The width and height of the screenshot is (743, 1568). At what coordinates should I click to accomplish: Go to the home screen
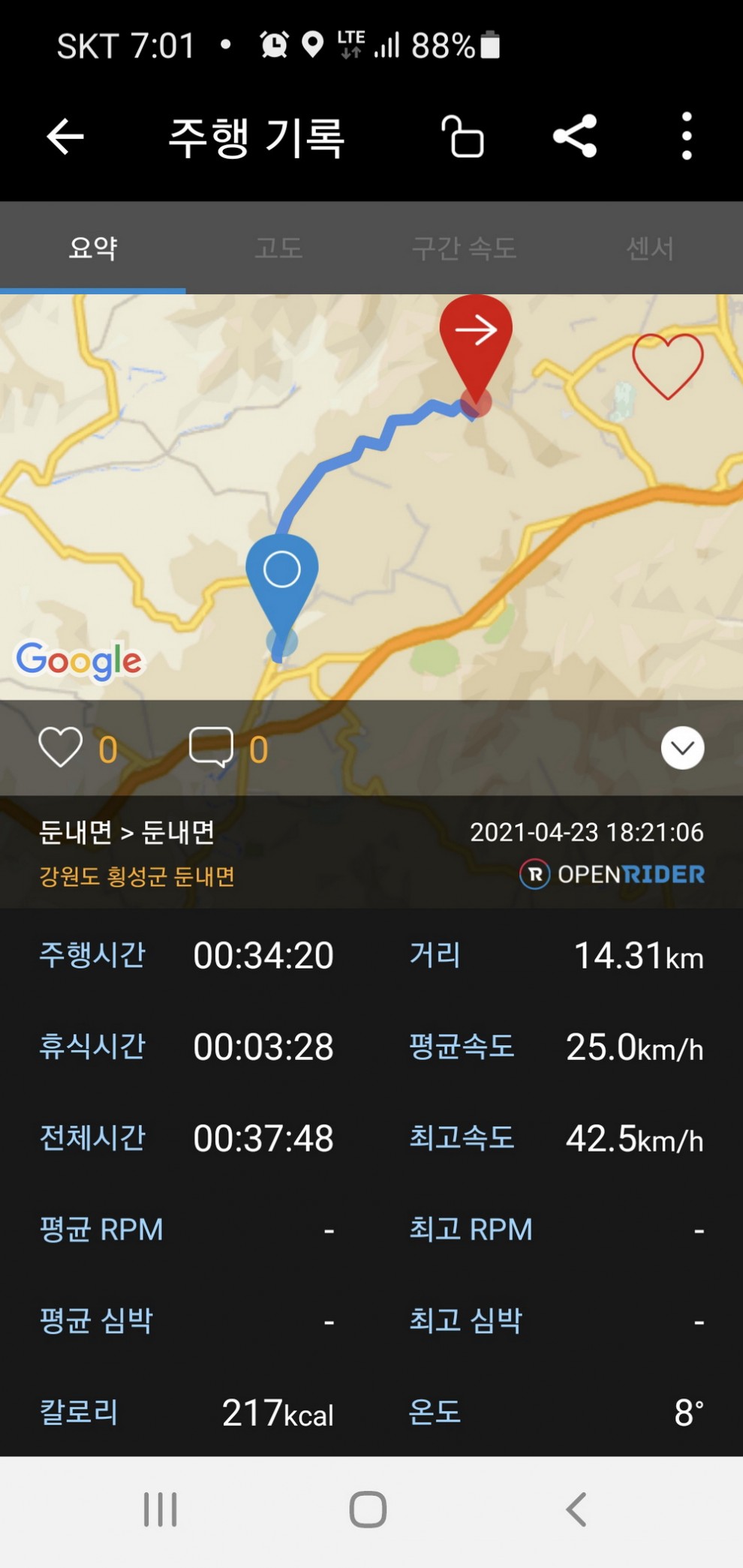point(368,1509)
